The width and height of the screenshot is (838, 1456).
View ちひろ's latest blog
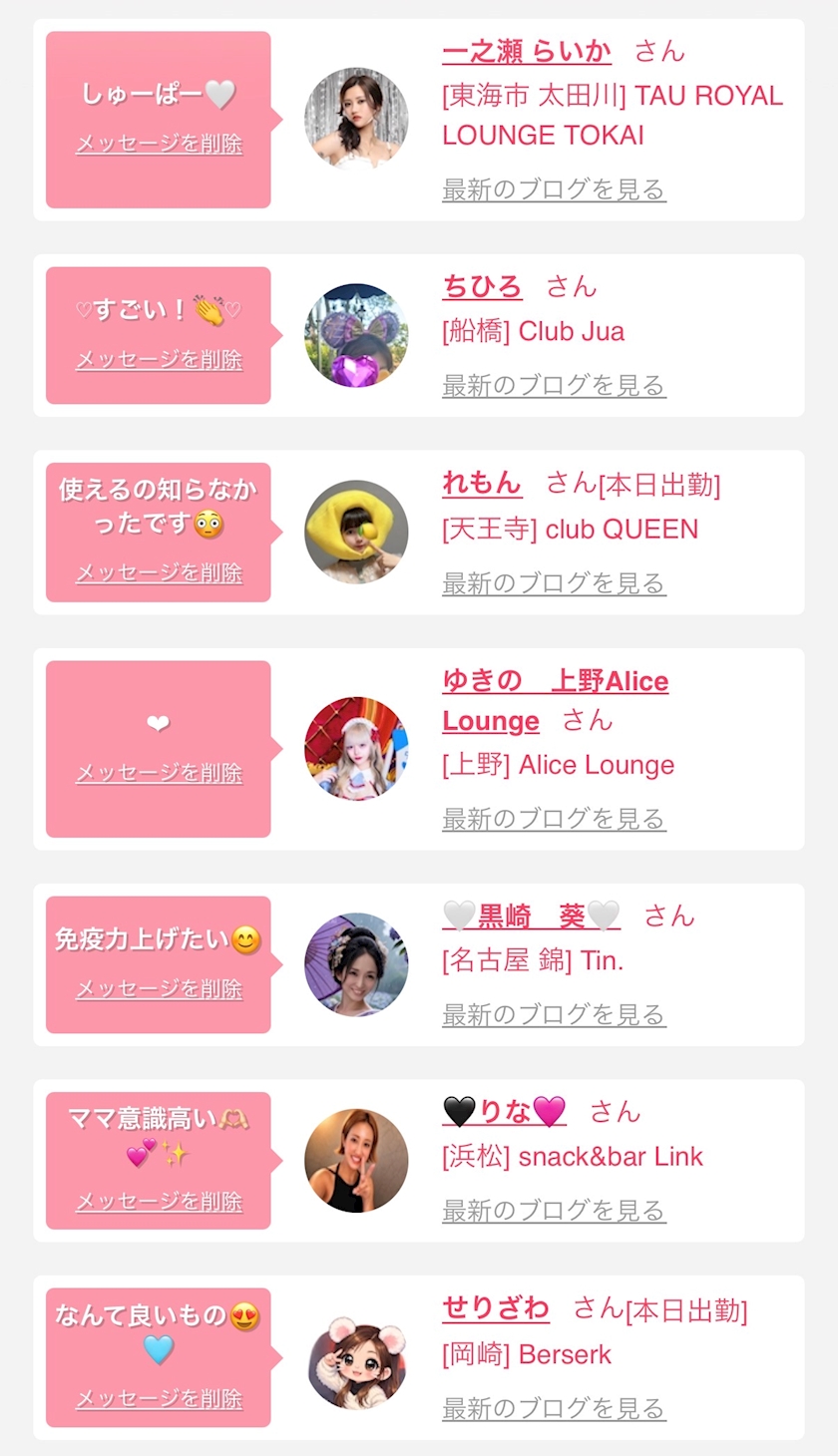(x=554, y=385)
